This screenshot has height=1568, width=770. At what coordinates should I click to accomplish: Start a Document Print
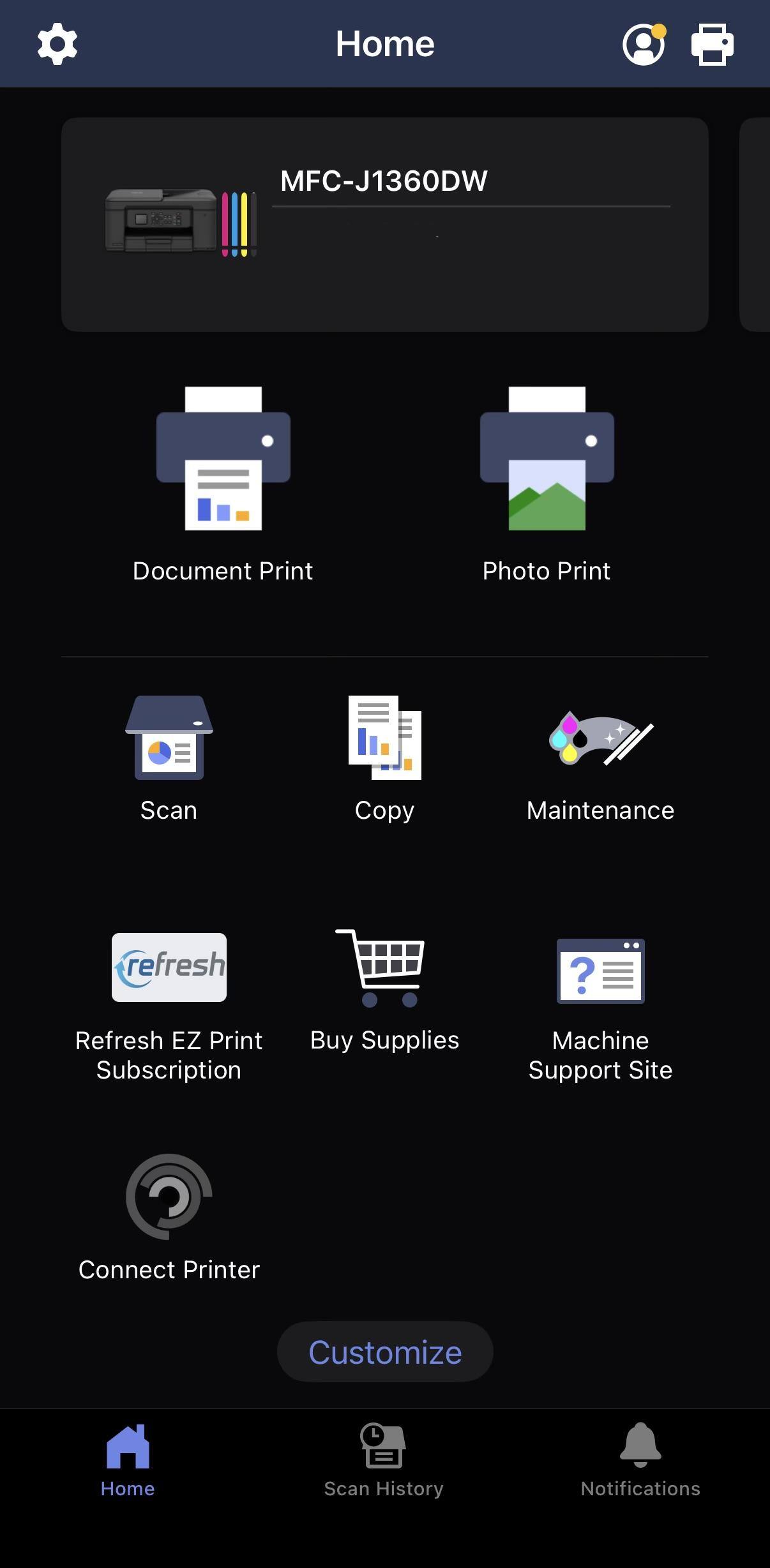(223, 484)
